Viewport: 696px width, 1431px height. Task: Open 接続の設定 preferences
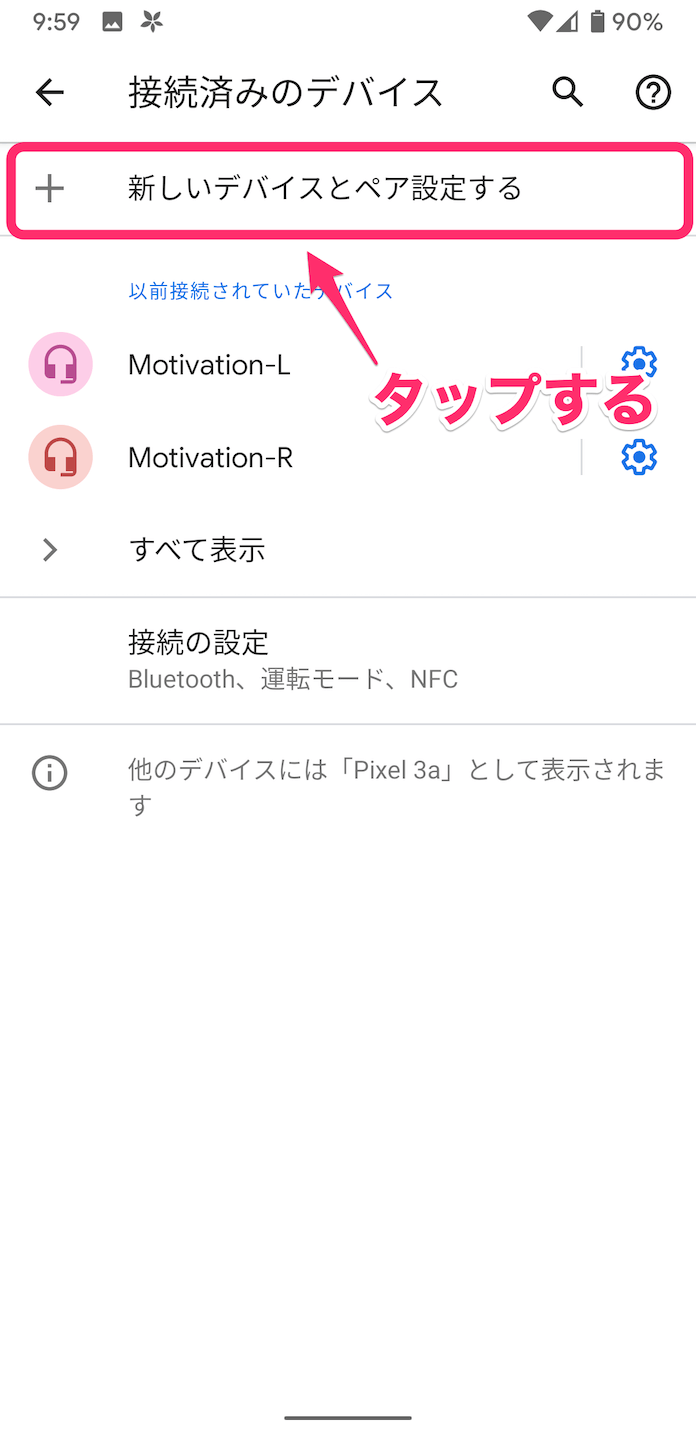pyautogui.click(x=348, y=660)
